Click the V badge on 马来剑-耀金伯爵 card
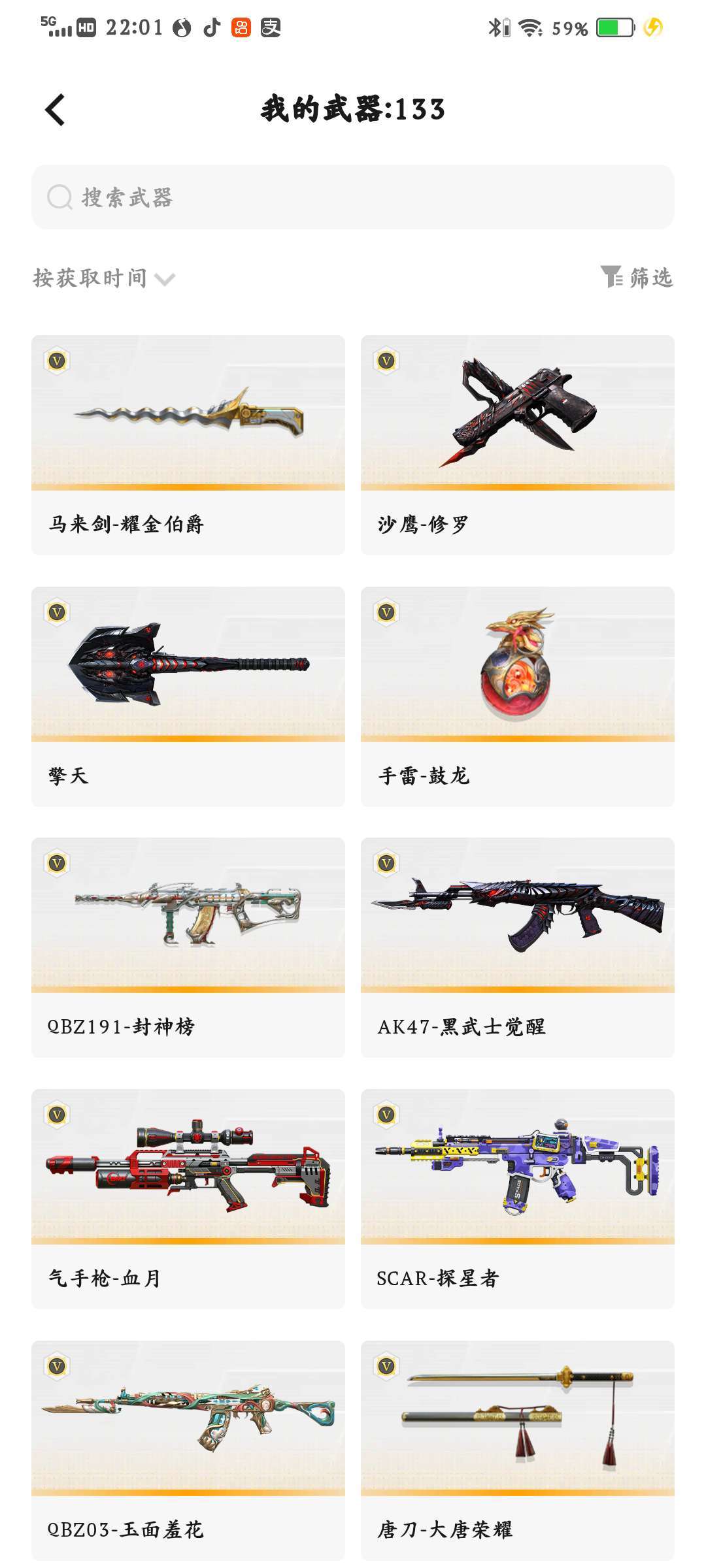The image size is (706, 1568). point(56,363)
